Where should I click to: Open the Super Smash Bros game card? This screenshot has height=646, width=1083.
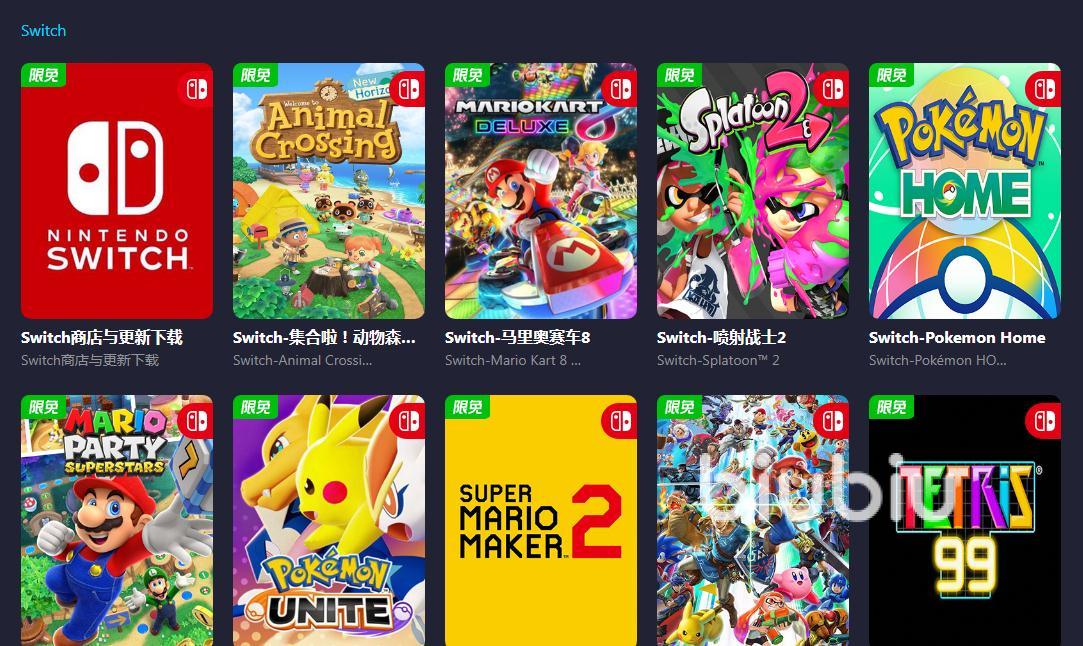click(x=753, y=520)
